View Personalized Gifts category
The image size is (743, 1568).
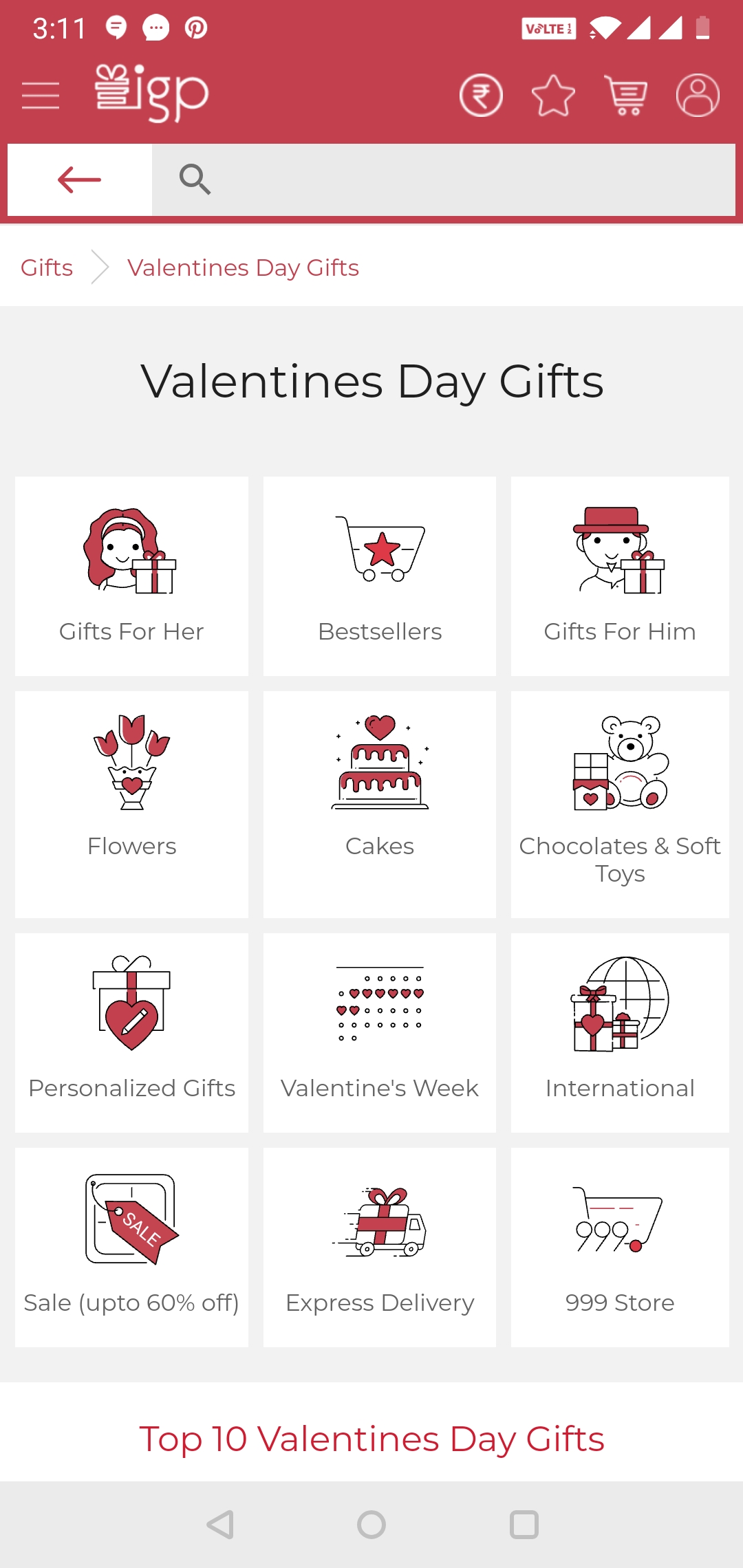pyautogui.click(x=131, y=1032)
